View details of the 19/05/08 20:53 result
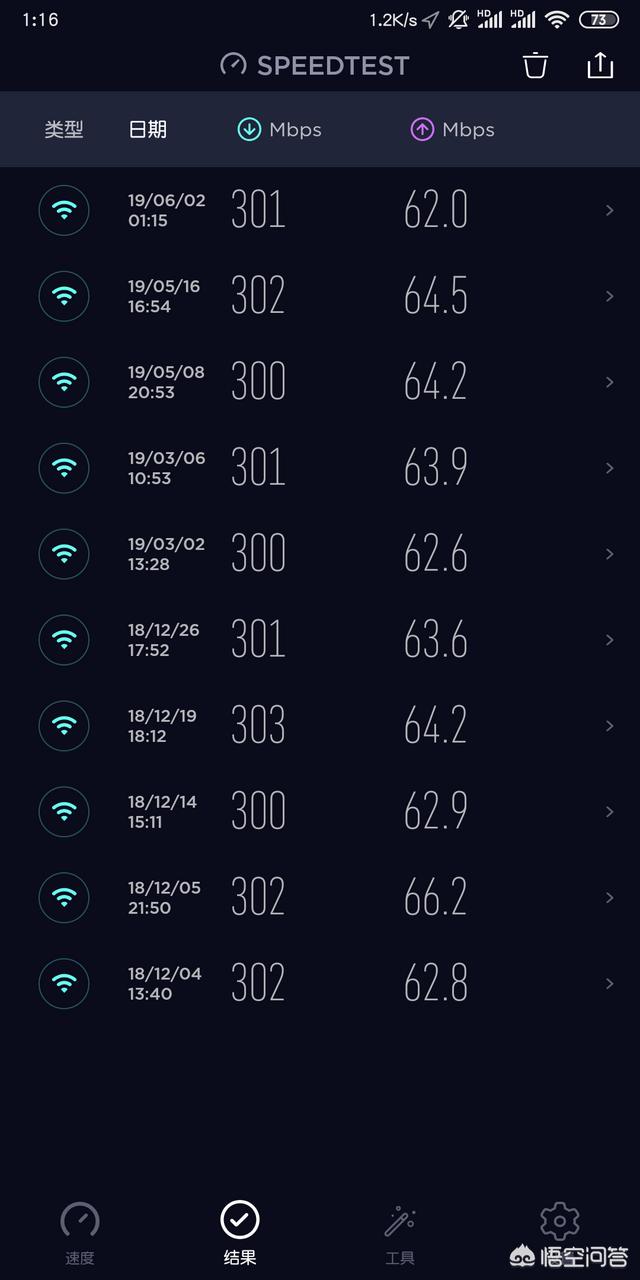 (320, 382)
